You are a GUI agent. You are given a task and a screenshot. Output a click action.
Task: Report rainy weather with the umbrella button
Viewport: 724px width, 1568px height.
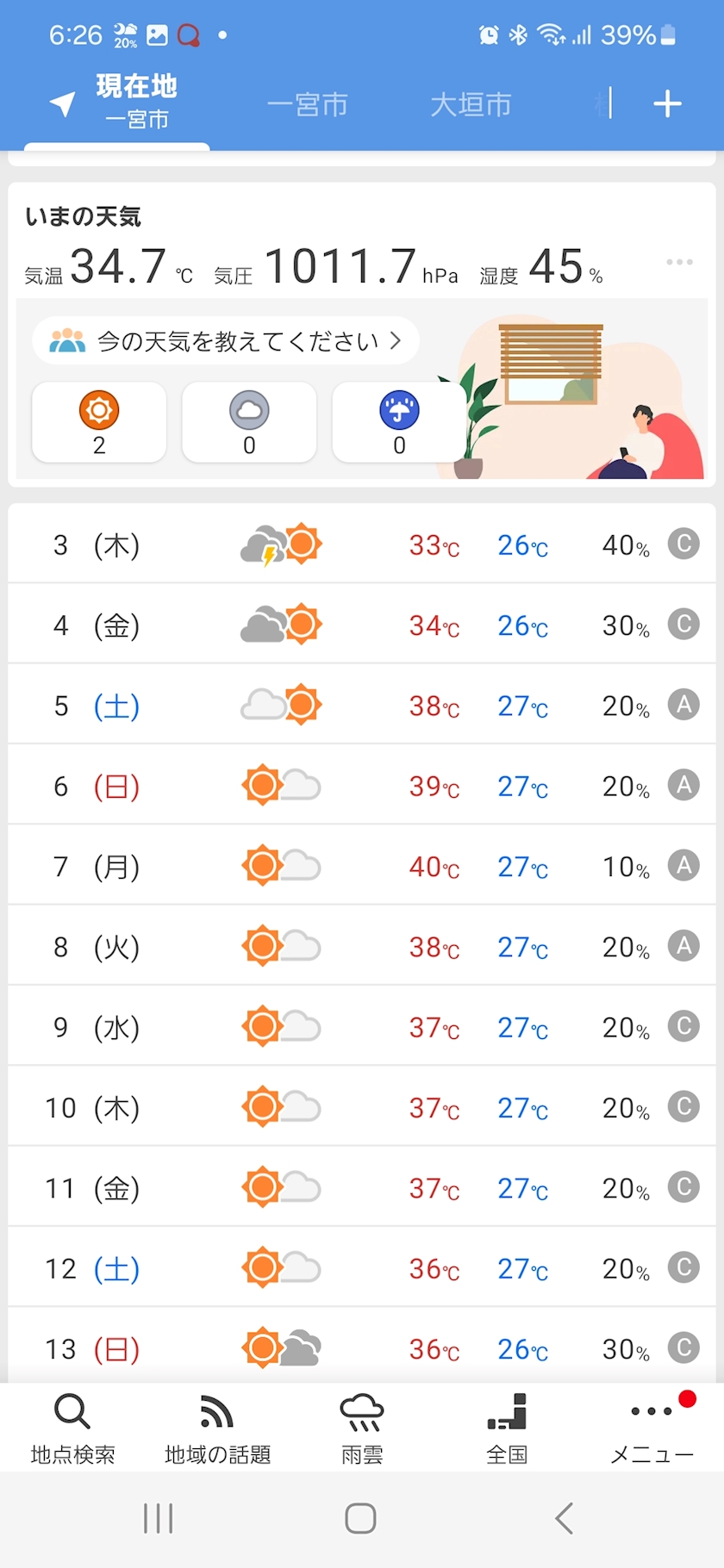[399, 422]
